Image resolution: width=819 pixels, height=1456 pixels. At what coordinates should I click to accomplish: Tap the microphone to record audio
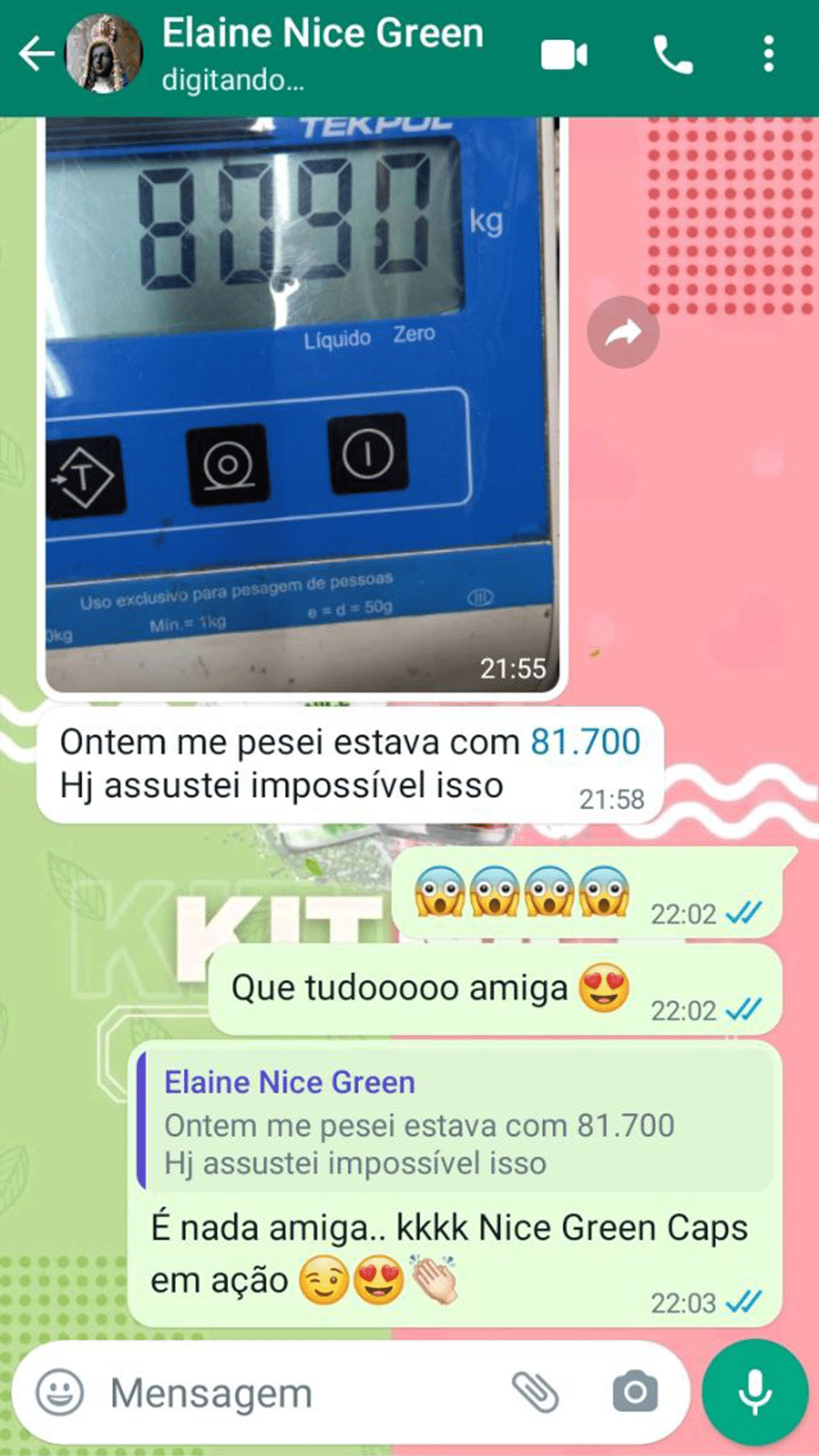tap(755, 1392)
